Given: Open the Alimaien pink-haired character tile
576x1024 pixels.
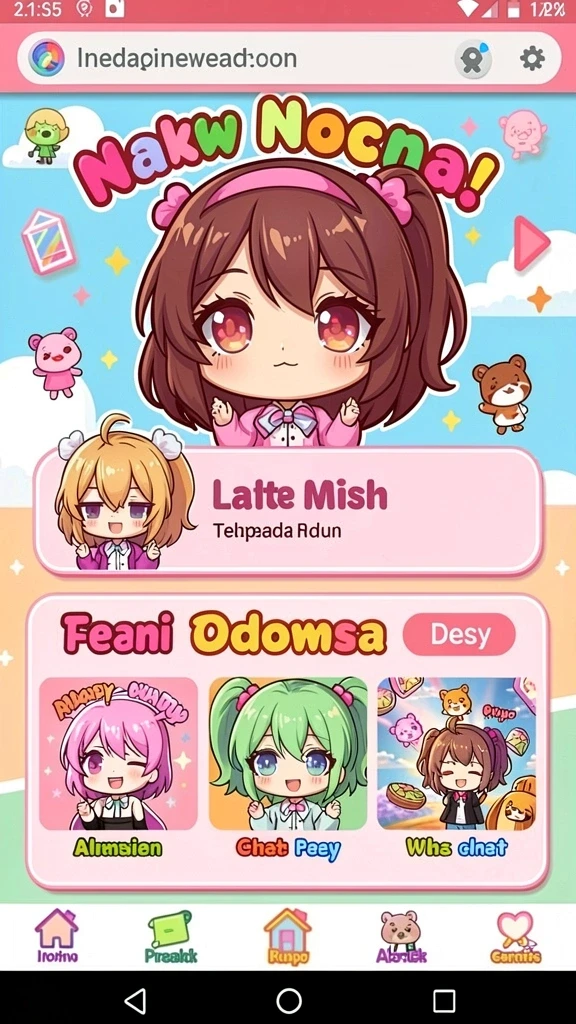Looking at the screenshot, I should coord(118,767).
